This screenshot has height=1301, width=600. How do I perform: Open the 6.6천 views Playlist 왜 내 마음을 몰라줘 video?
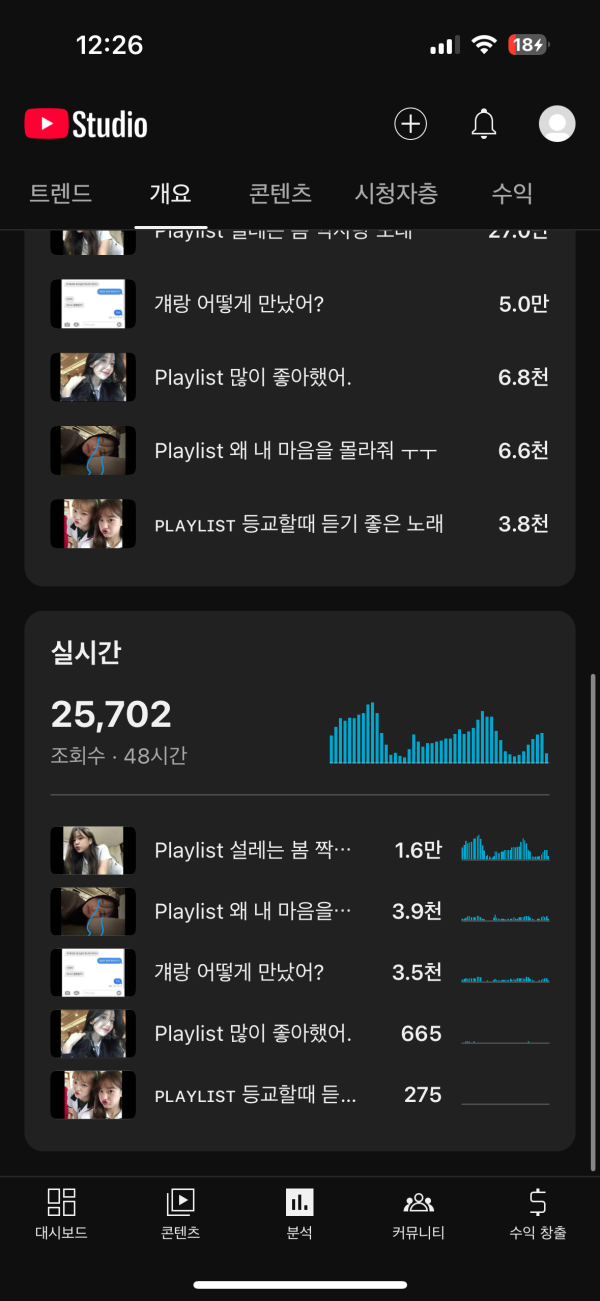coord(300,451)
